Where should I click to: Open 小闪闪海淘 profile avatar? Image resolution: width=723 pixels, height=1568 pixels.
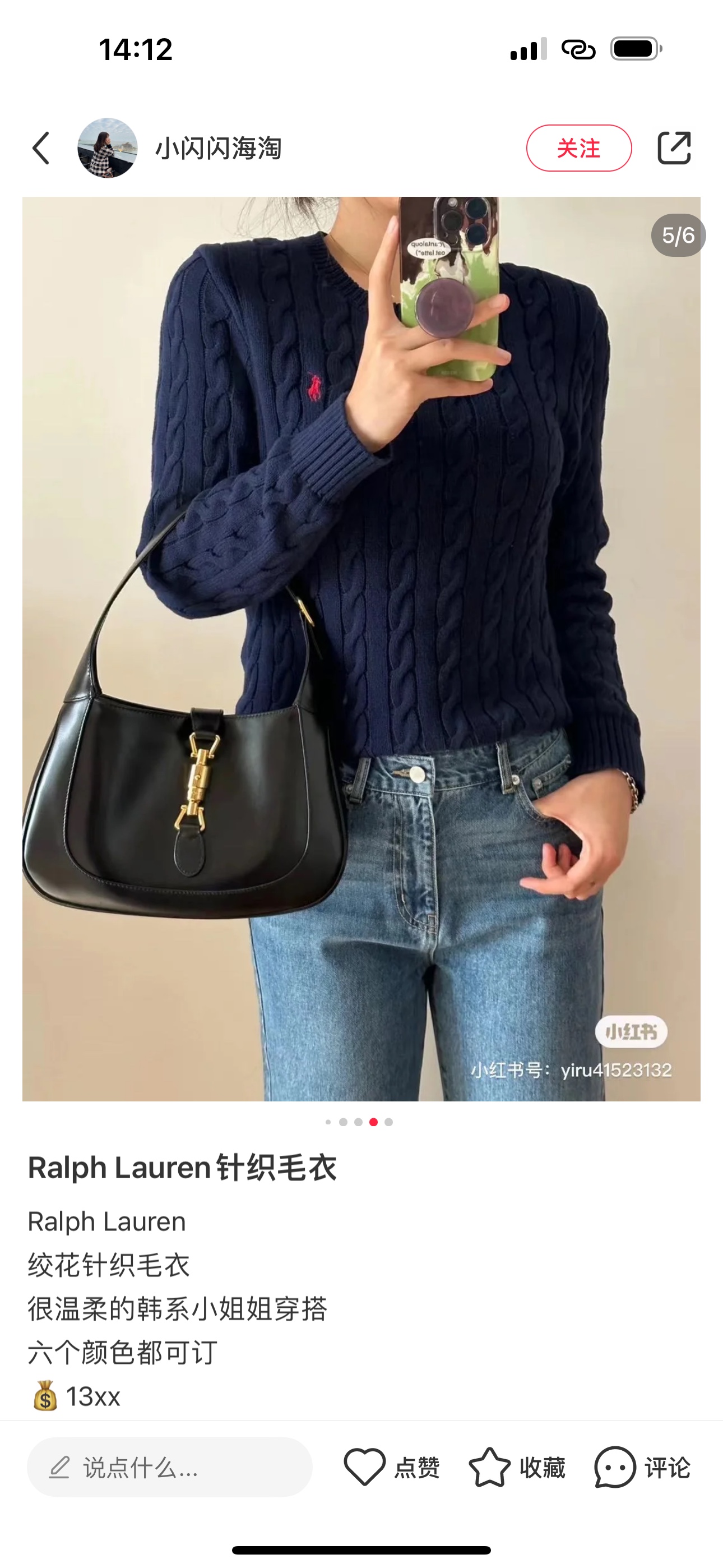click(x=107, y=148)
